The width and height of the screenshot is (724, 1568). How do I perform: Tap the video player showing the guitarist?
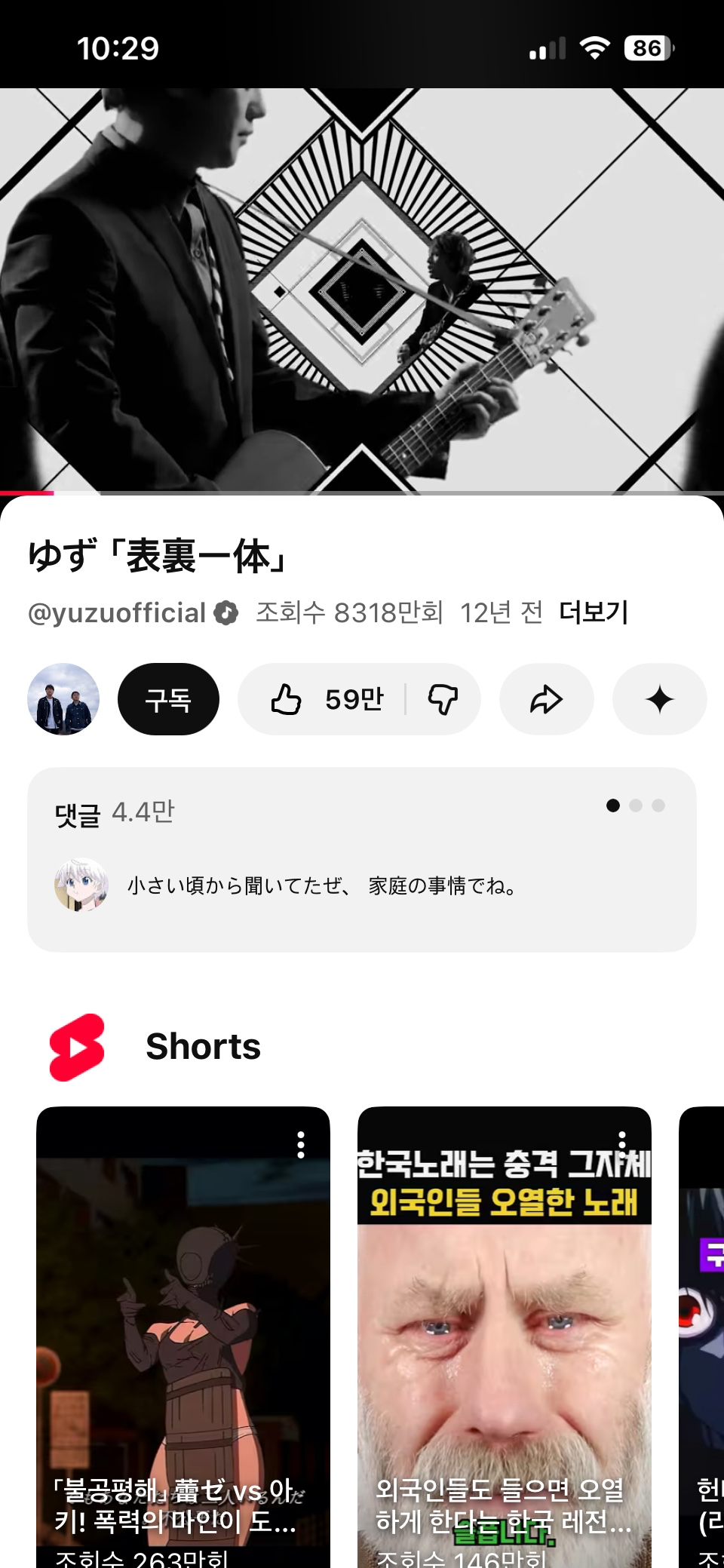[x=362, y=290]
